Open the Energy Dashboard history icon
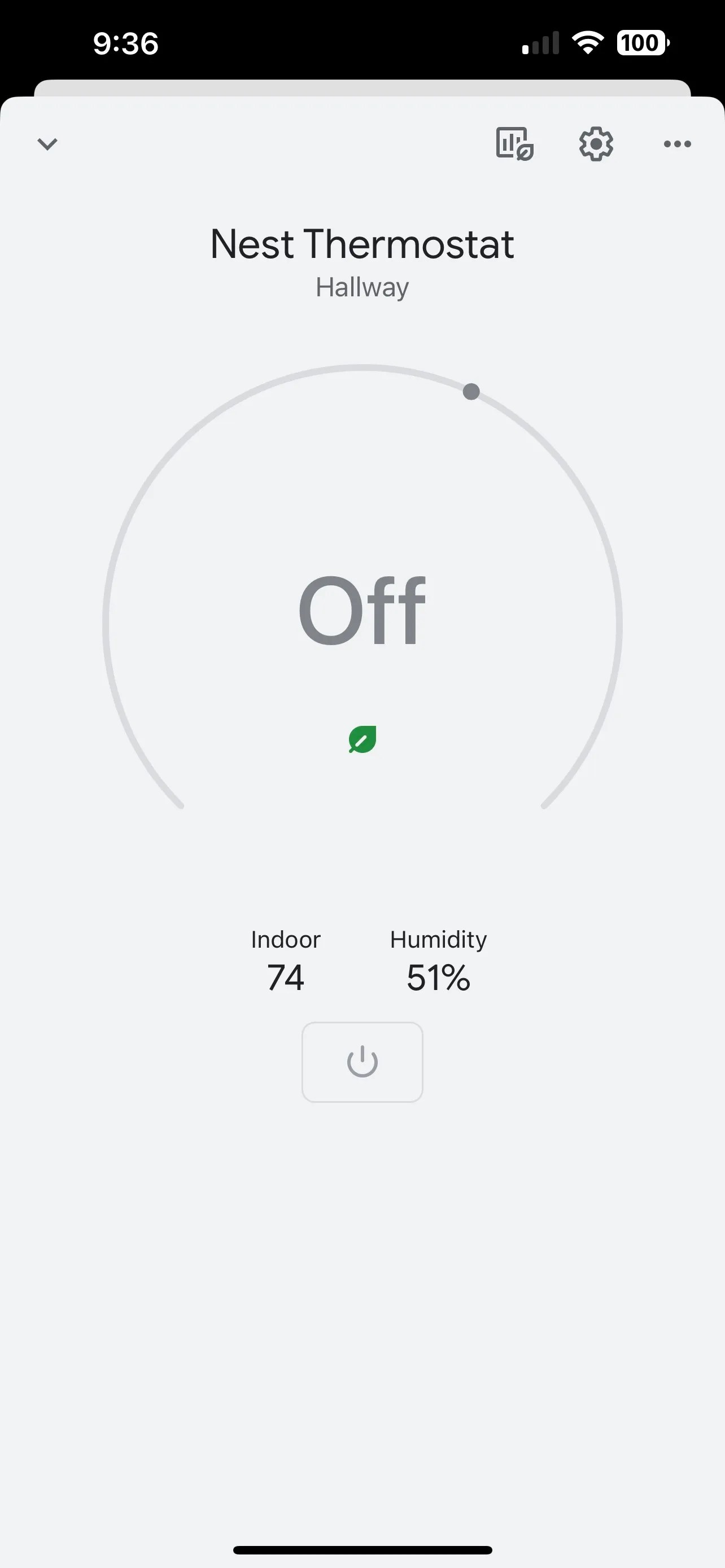 pos(513,144)
